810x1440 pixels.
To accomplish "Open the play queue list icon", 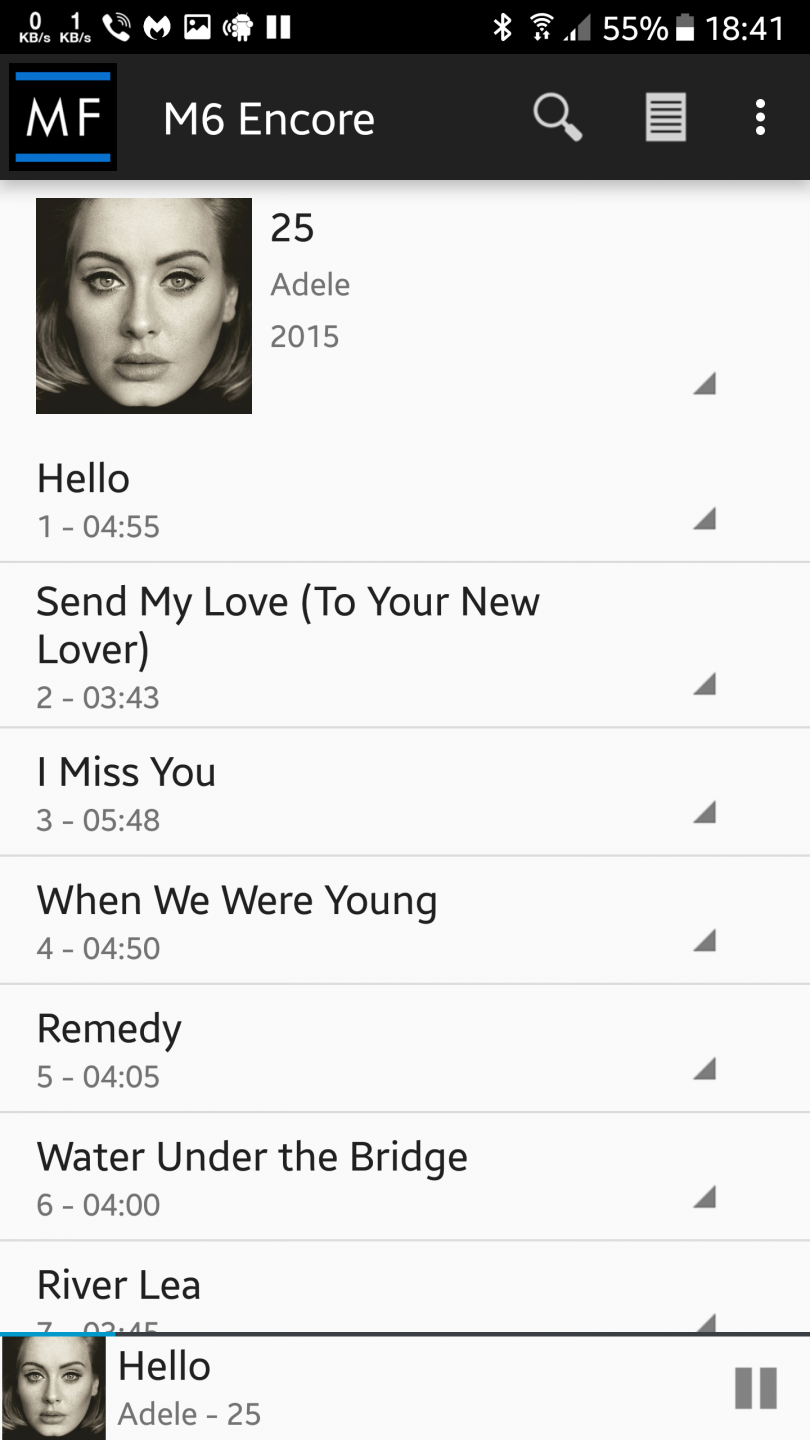I will (x=665, y=118).
